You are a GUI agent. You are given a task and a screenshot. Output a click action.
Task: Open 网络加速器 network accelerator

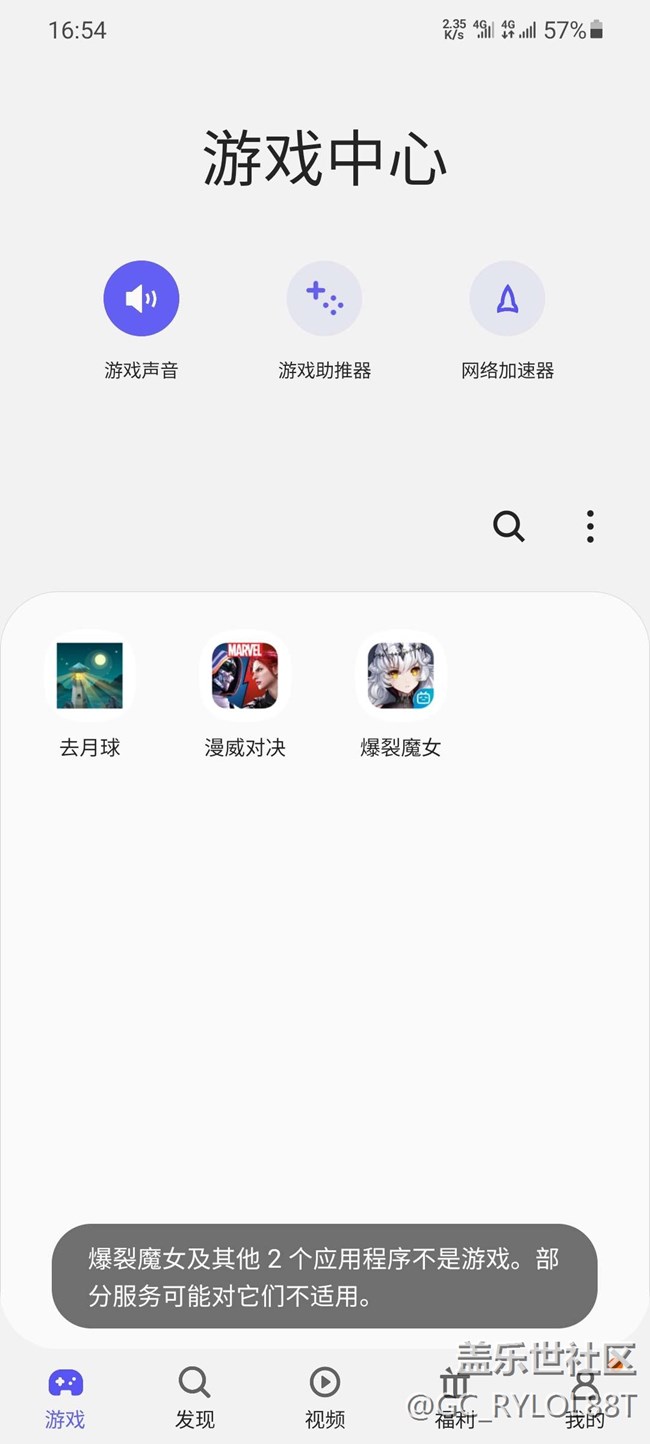click(507, 298)
